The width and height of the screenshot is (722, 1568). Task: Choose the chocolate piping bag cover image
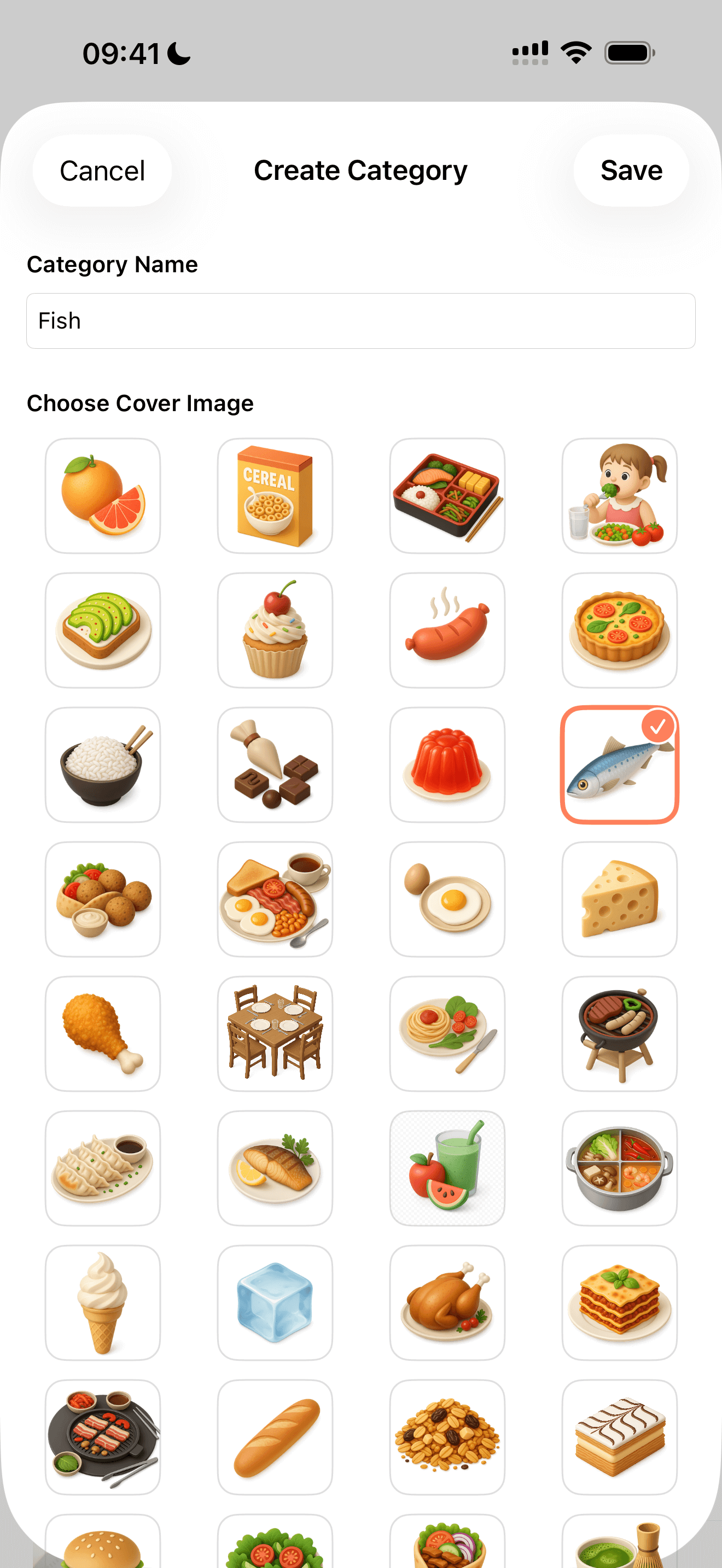click(275, 764)
